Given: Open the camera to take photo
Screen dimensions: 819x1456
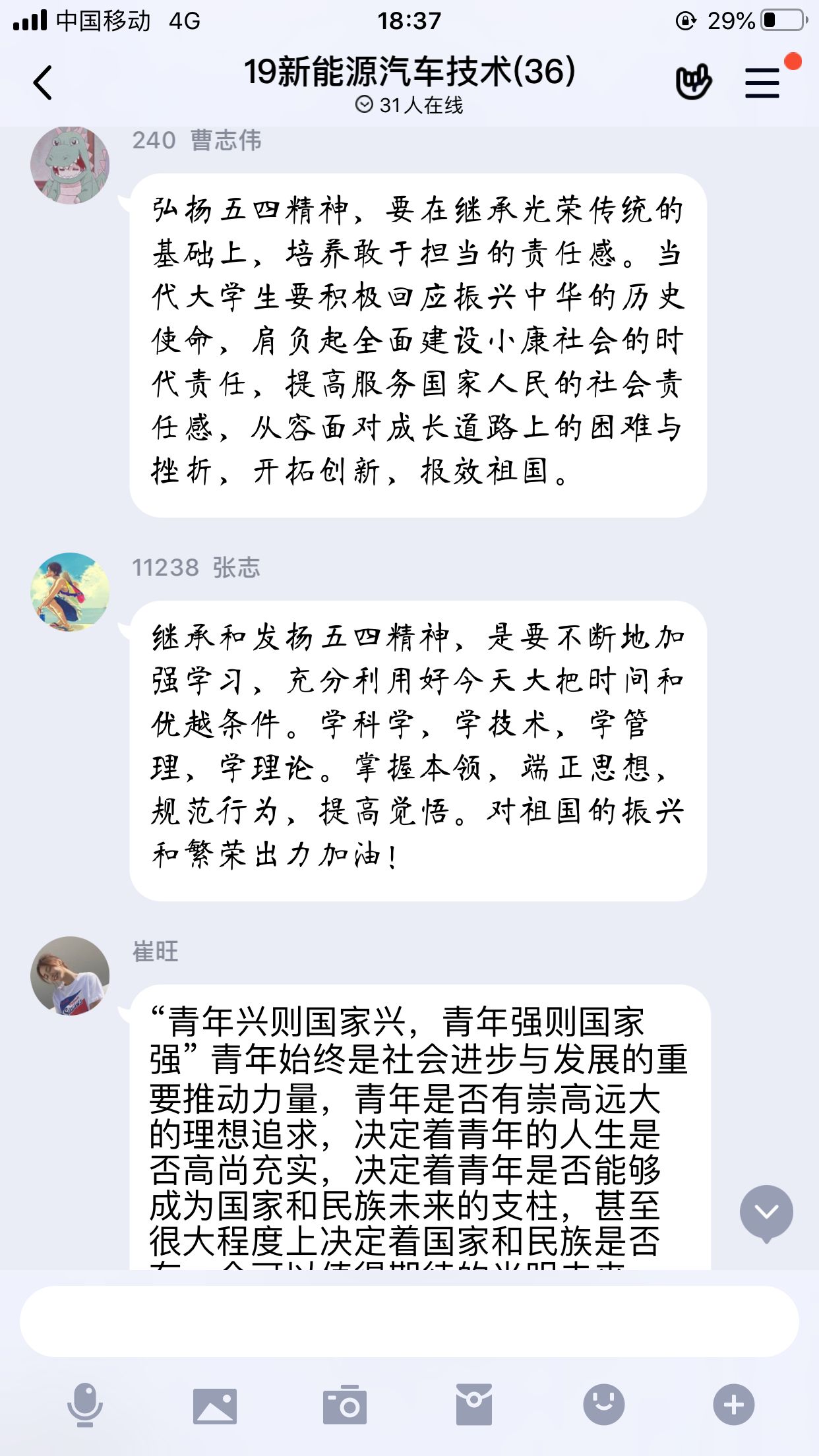Looking at the screenshot, I should tap(344, 1405).
